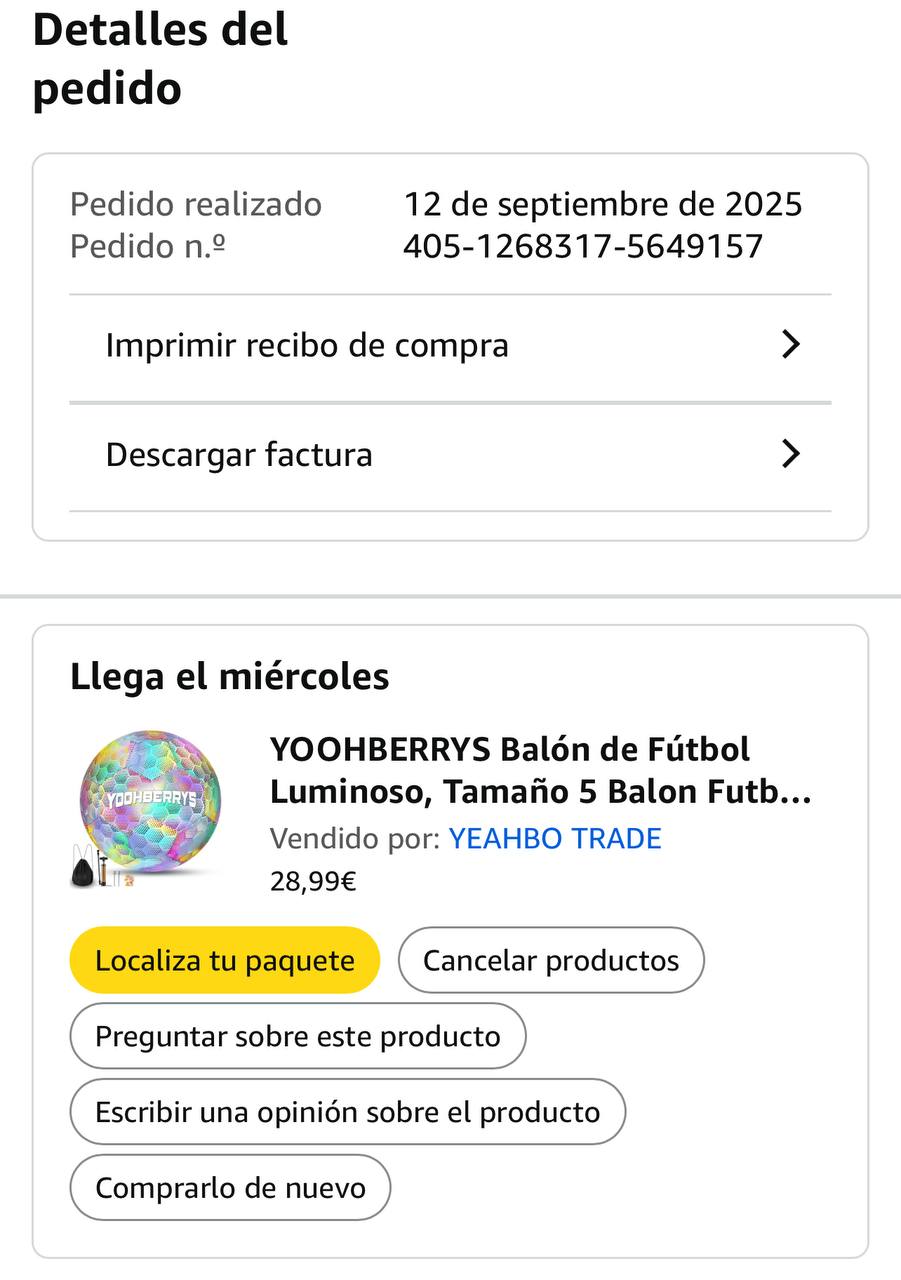Open Imprimir recibo de compra
The image size is (901, 1280).
click(x=450, y=346)
